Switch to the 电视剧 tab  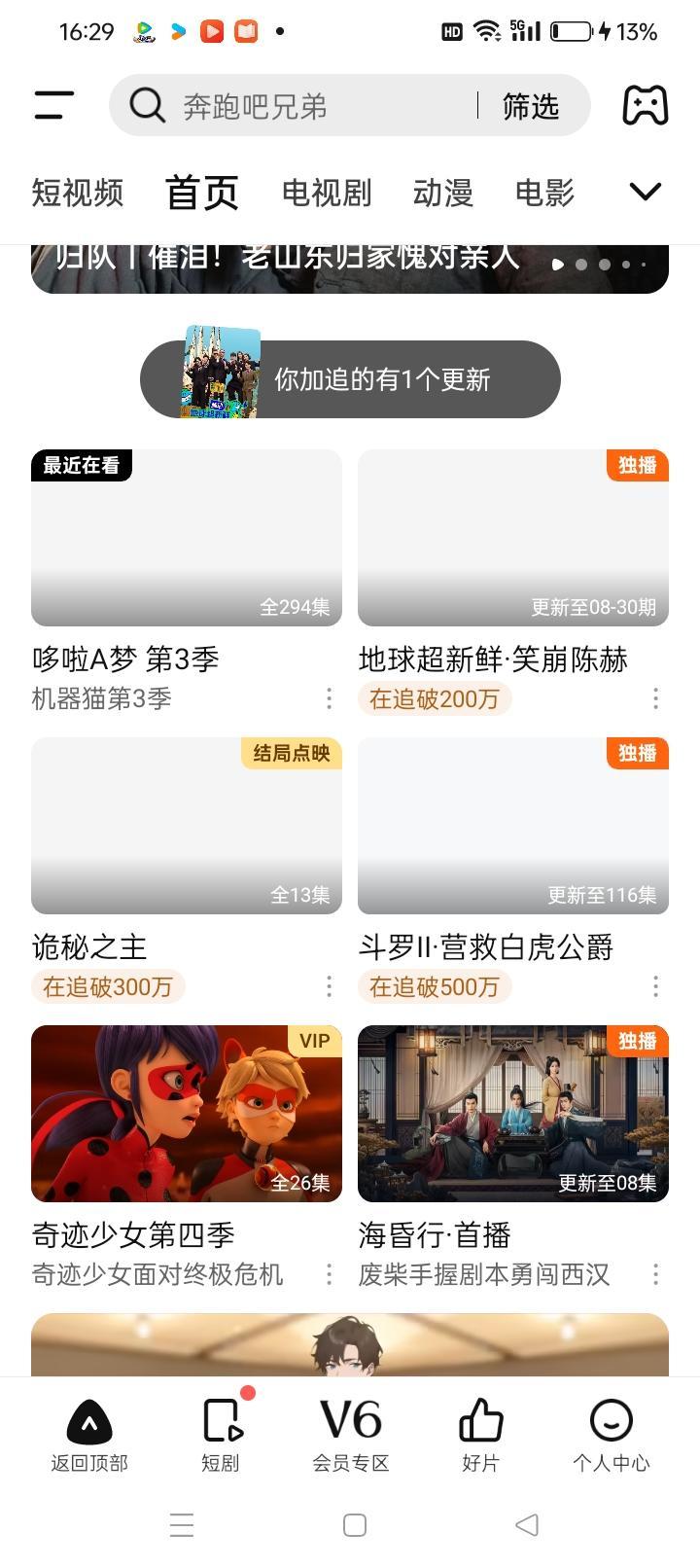pos(326,192)
